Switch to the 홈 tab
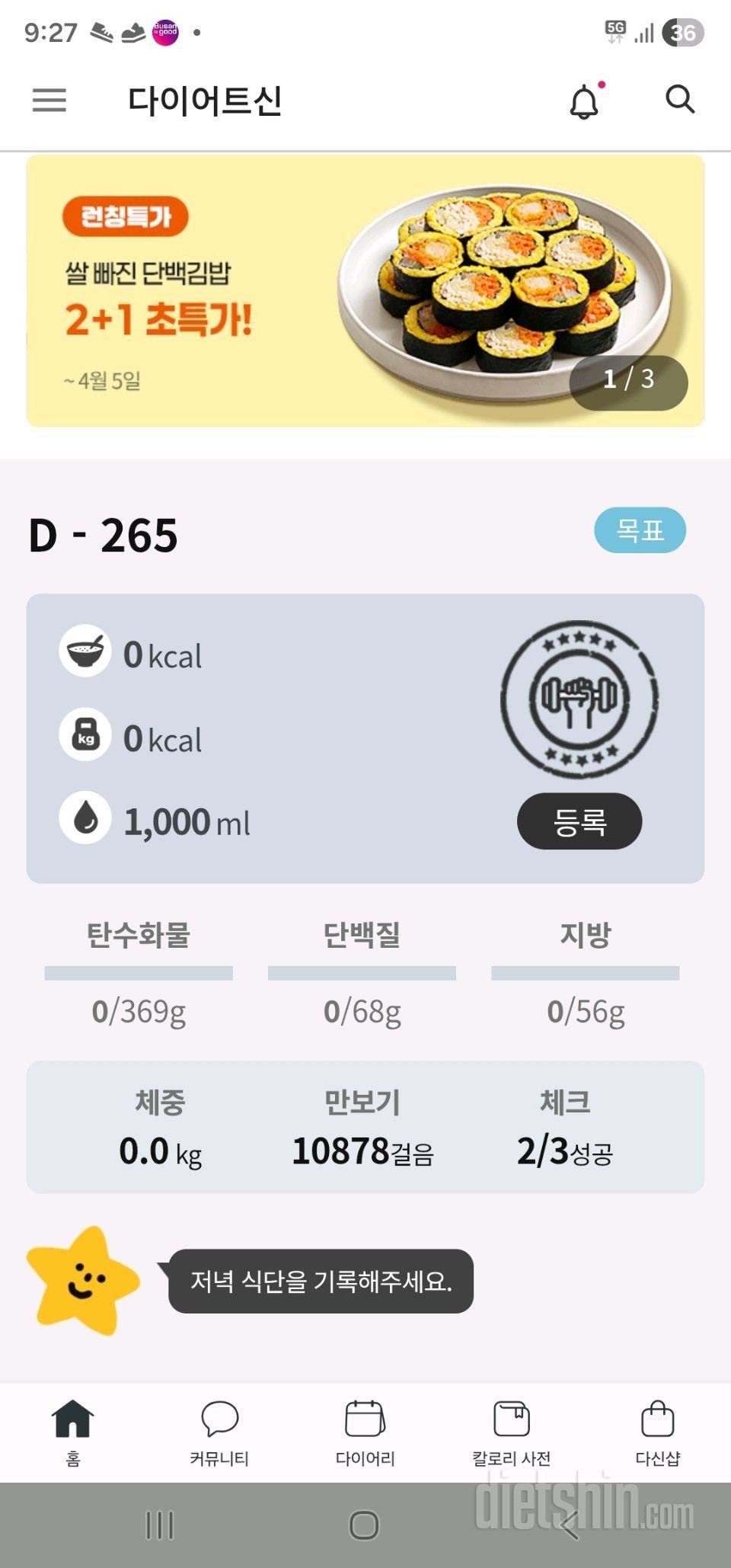731x1568 pixels. (73, 1432)
